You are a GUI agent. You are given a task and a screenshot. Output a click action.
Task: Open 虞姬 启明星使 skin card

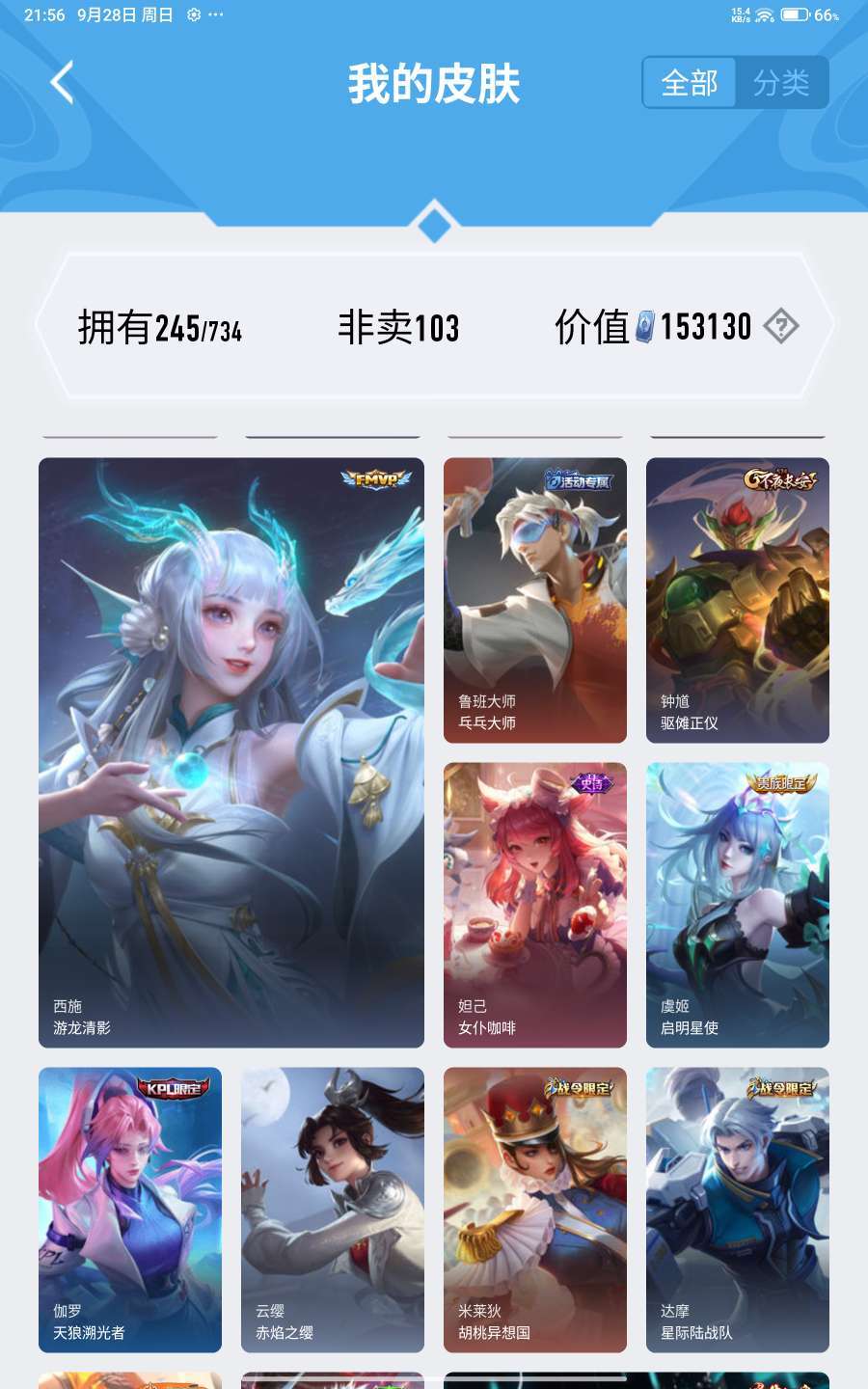click(738, 905)
